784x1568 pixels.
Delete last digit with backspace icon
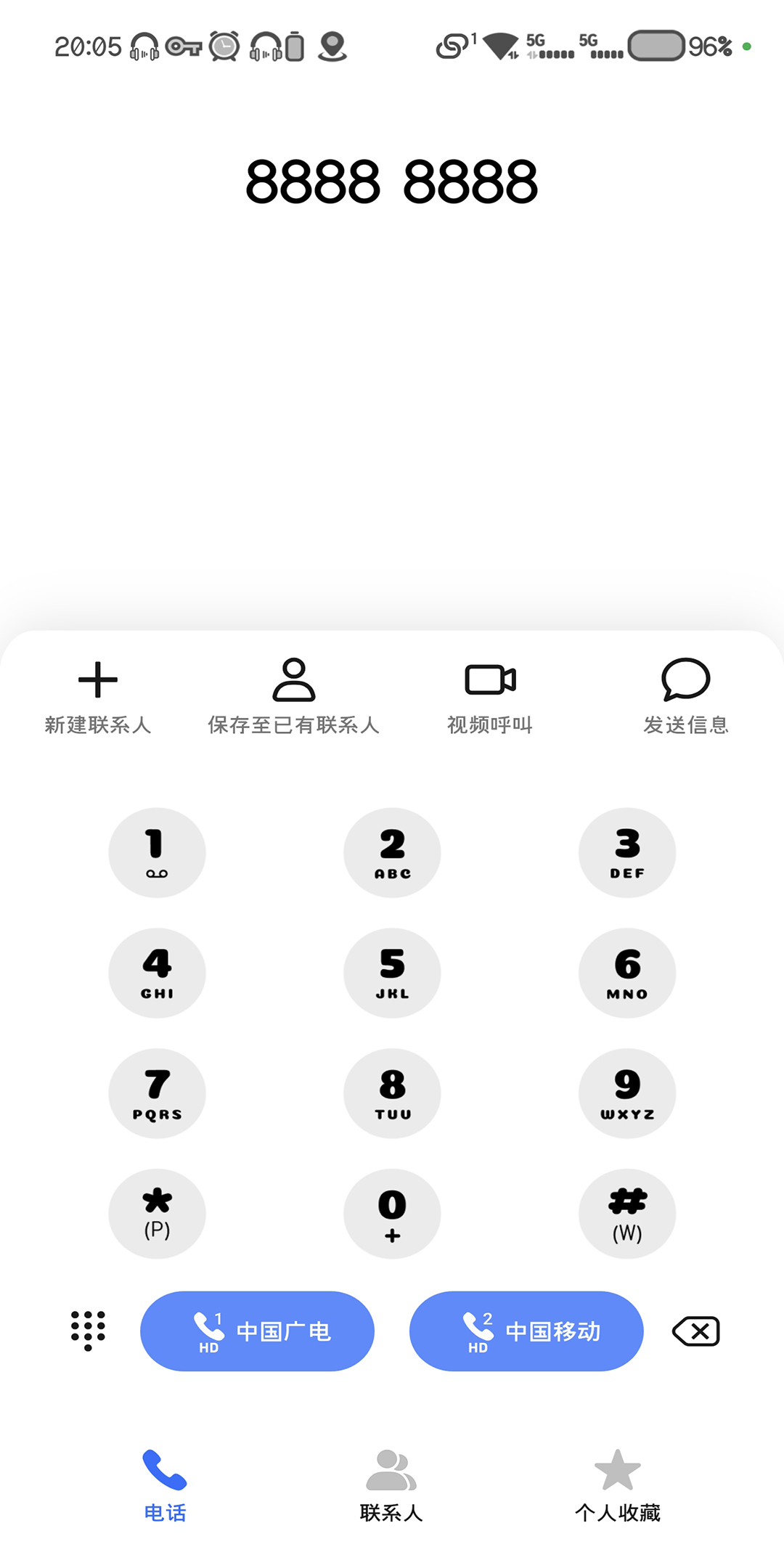pos(696,1331)
